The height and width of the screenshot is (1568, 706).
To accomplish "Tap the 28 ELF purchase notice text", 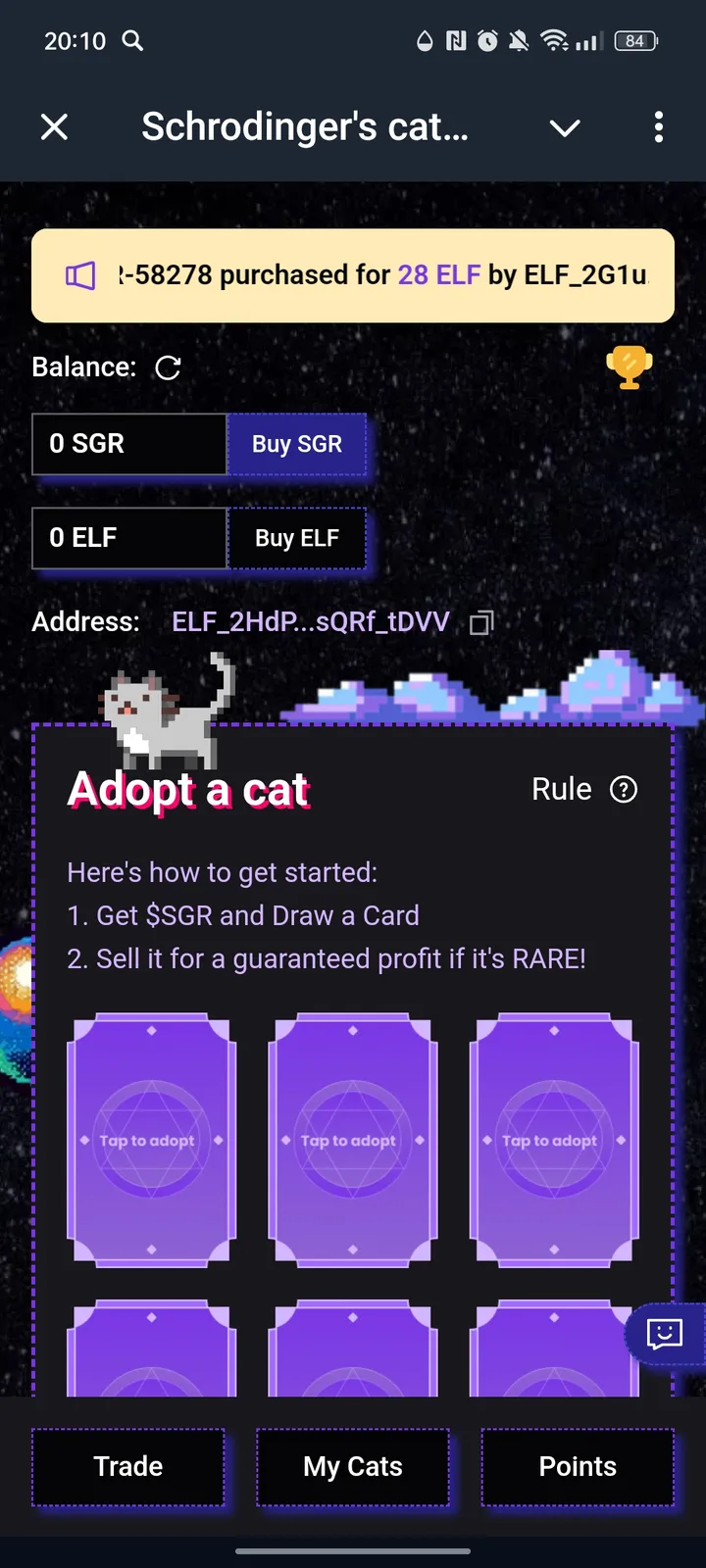I will point(441,275).
